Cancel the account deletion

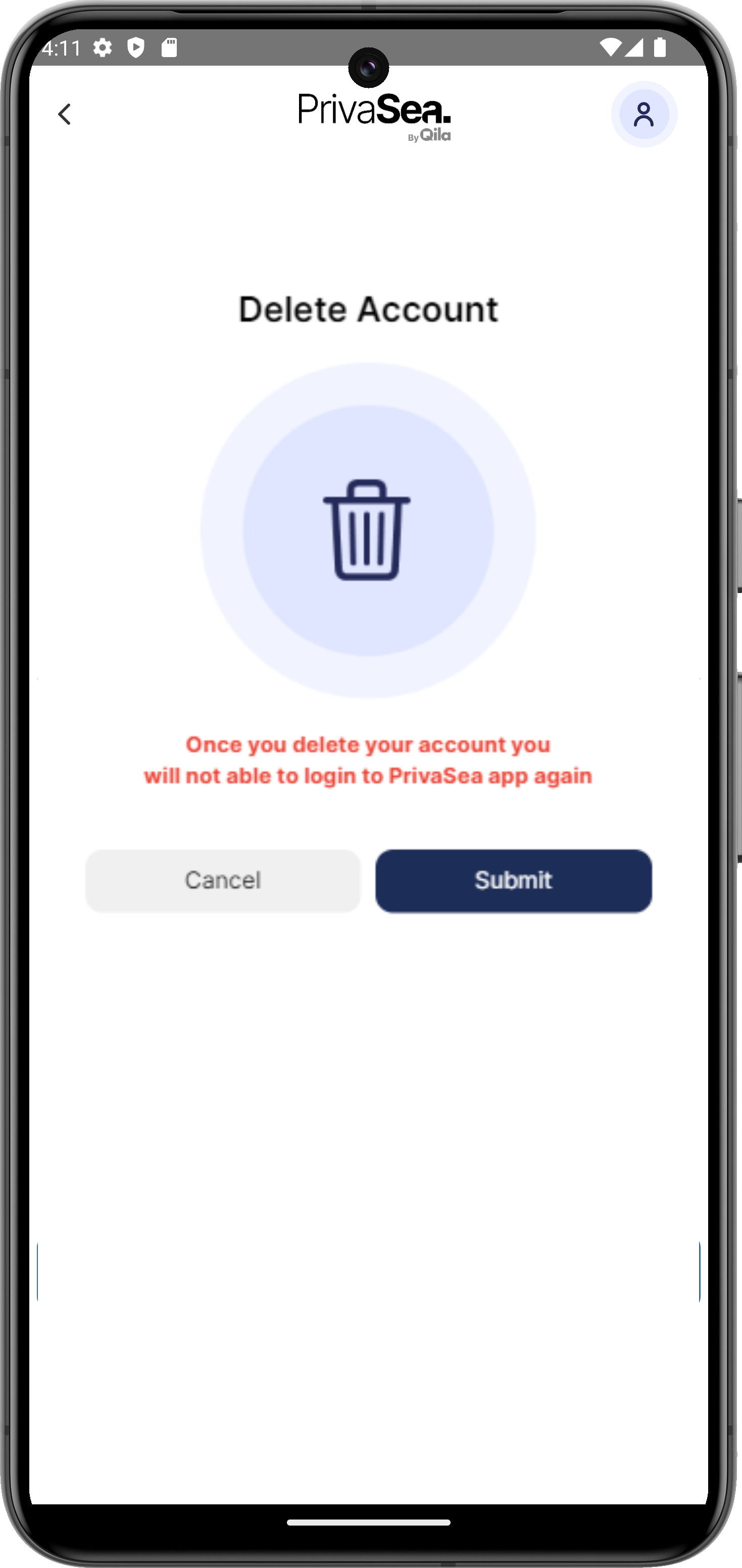click(223, 880)
